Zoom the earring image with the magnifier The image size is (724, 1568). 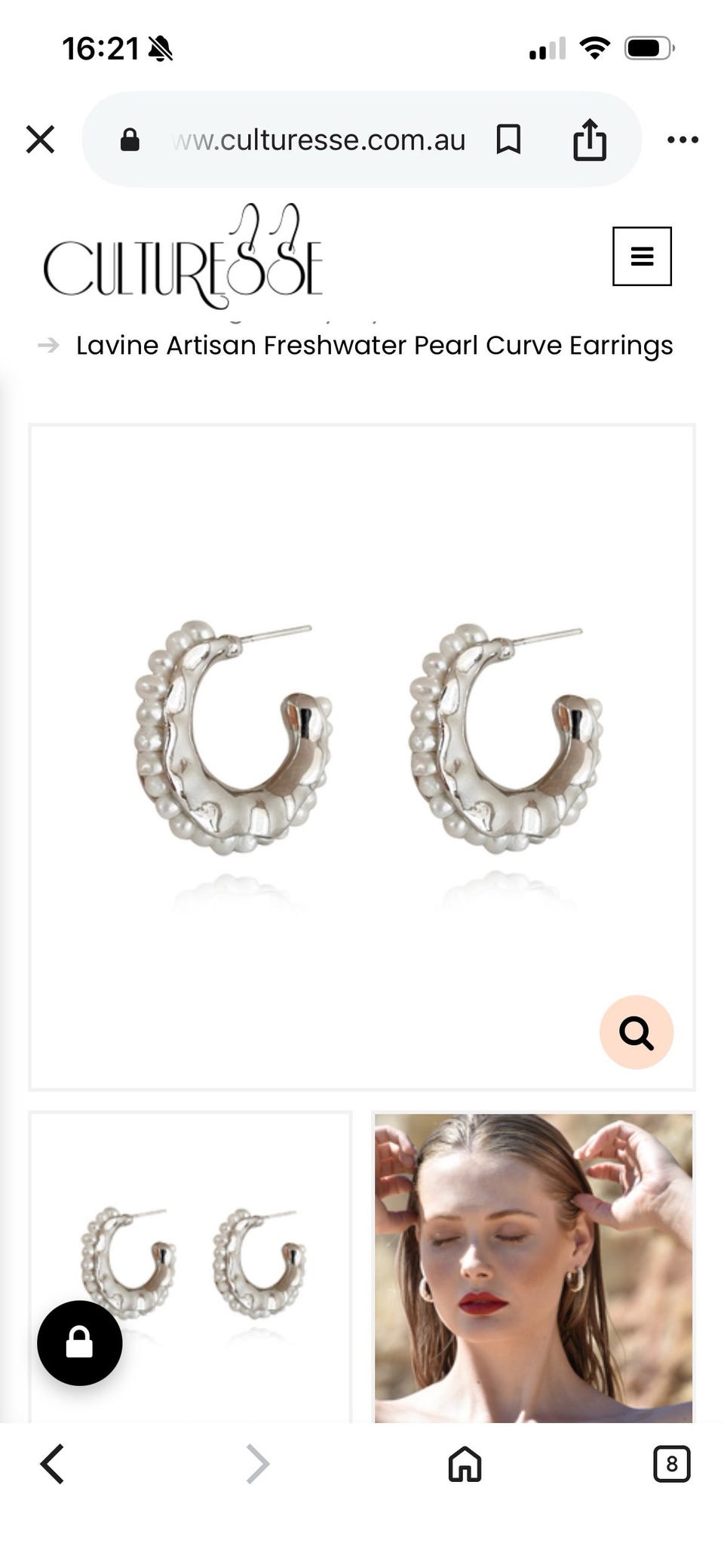pos(637,1032)
